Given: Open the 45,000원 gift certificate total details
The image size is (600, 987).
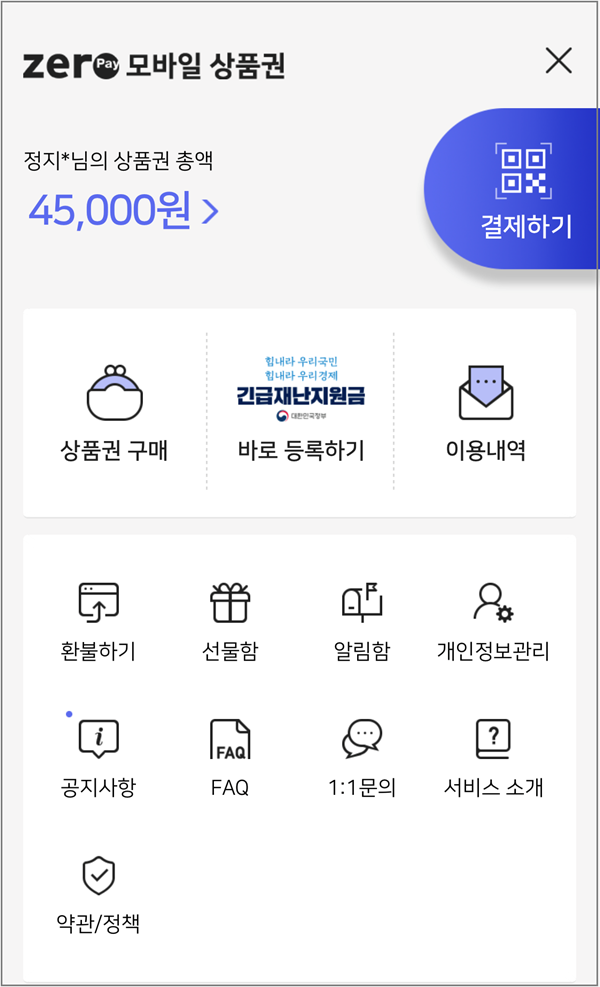Looking at the screenshot, I should tap(123, 210).
